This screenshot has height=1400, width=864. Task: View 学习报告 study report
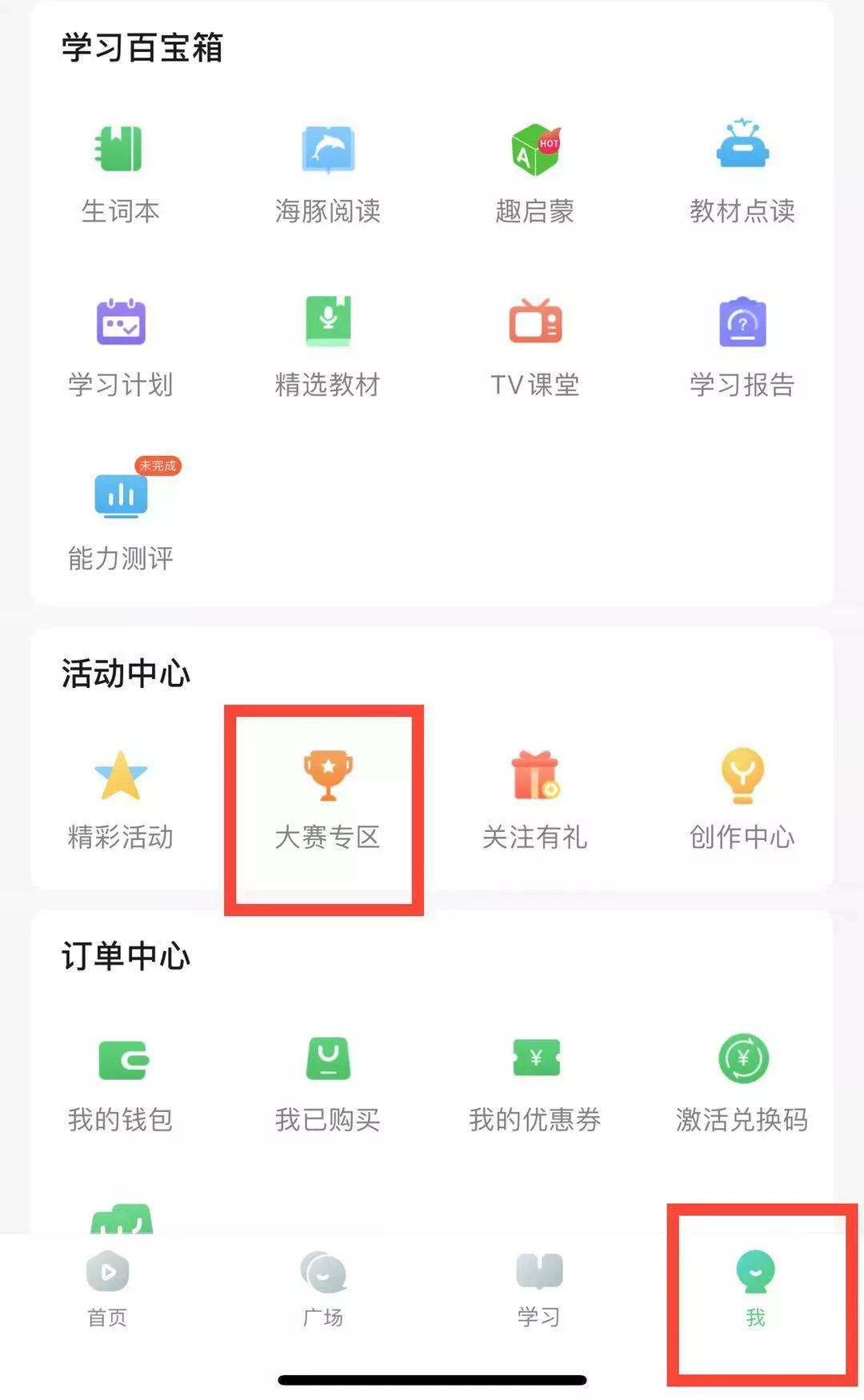pos(742,344)
